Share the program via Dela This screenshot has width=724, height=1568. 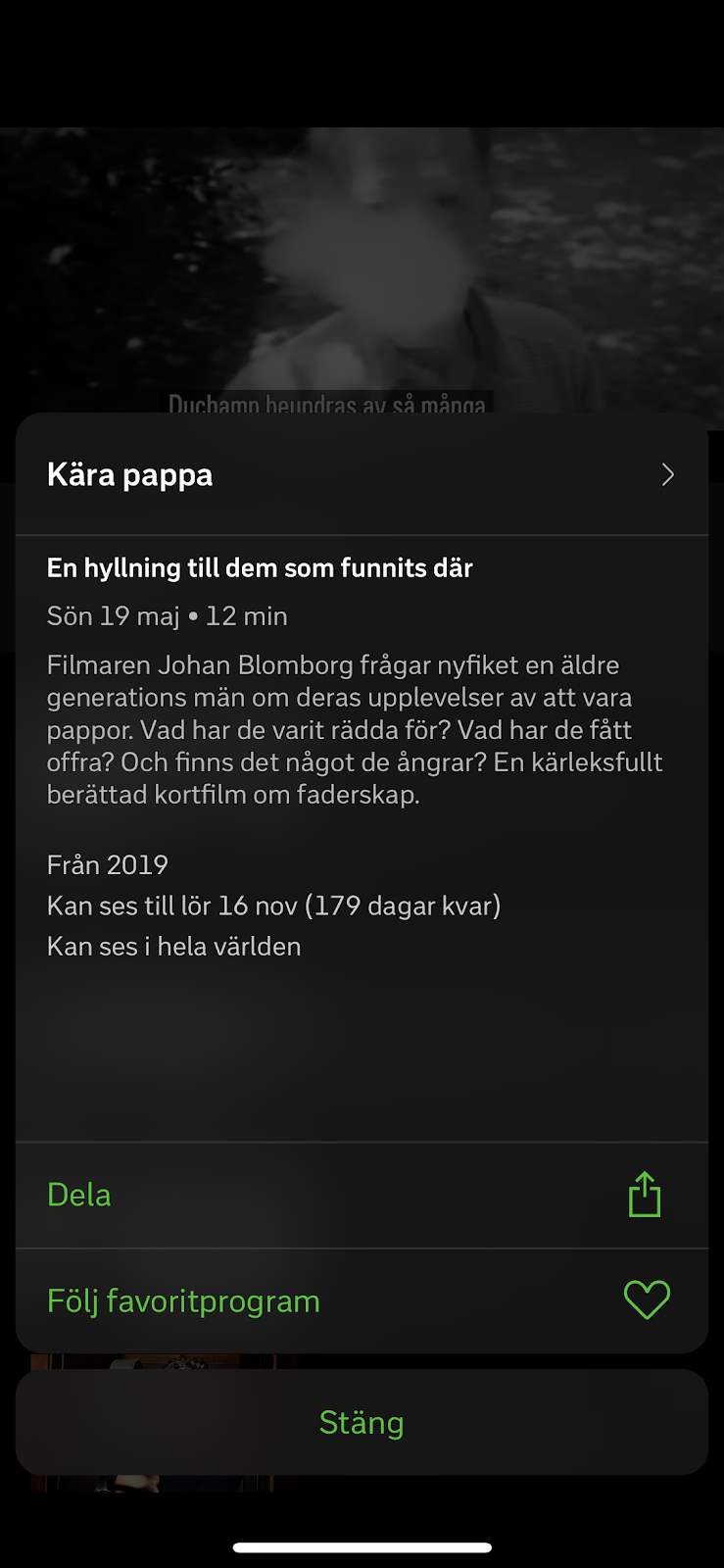point(362,1196)
